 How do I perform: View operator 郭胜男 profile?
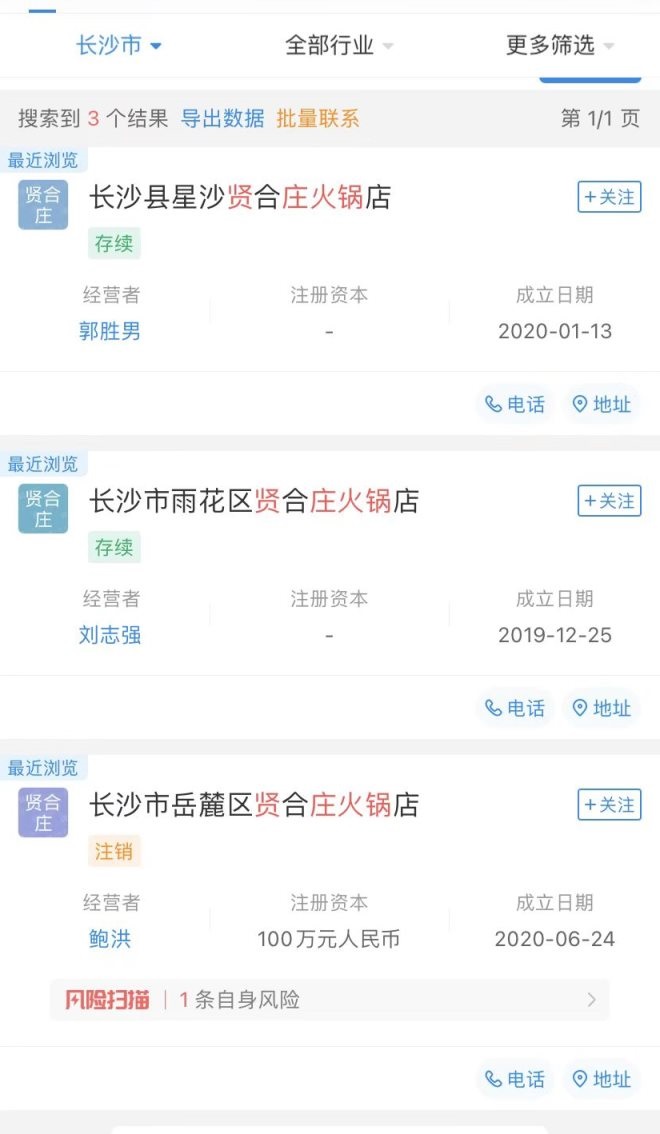[110, 331]
